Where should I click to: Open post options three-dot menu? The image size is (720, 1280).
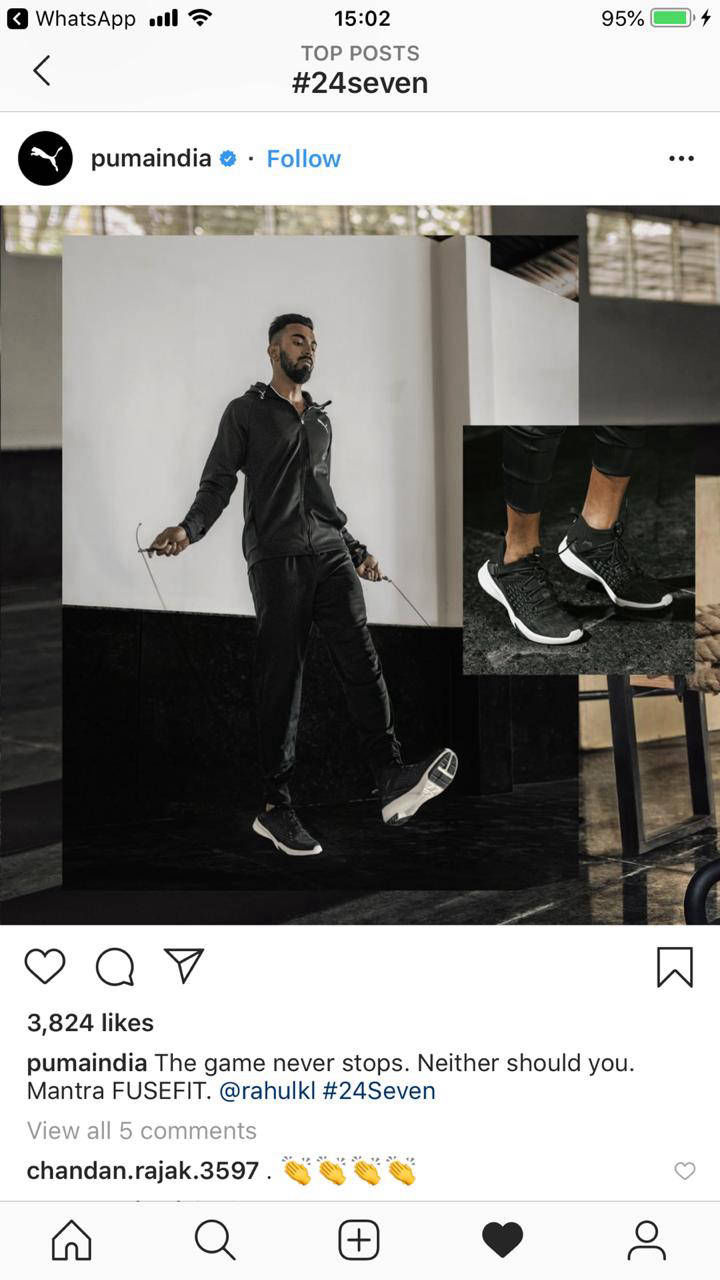click(x=681, y=158)
